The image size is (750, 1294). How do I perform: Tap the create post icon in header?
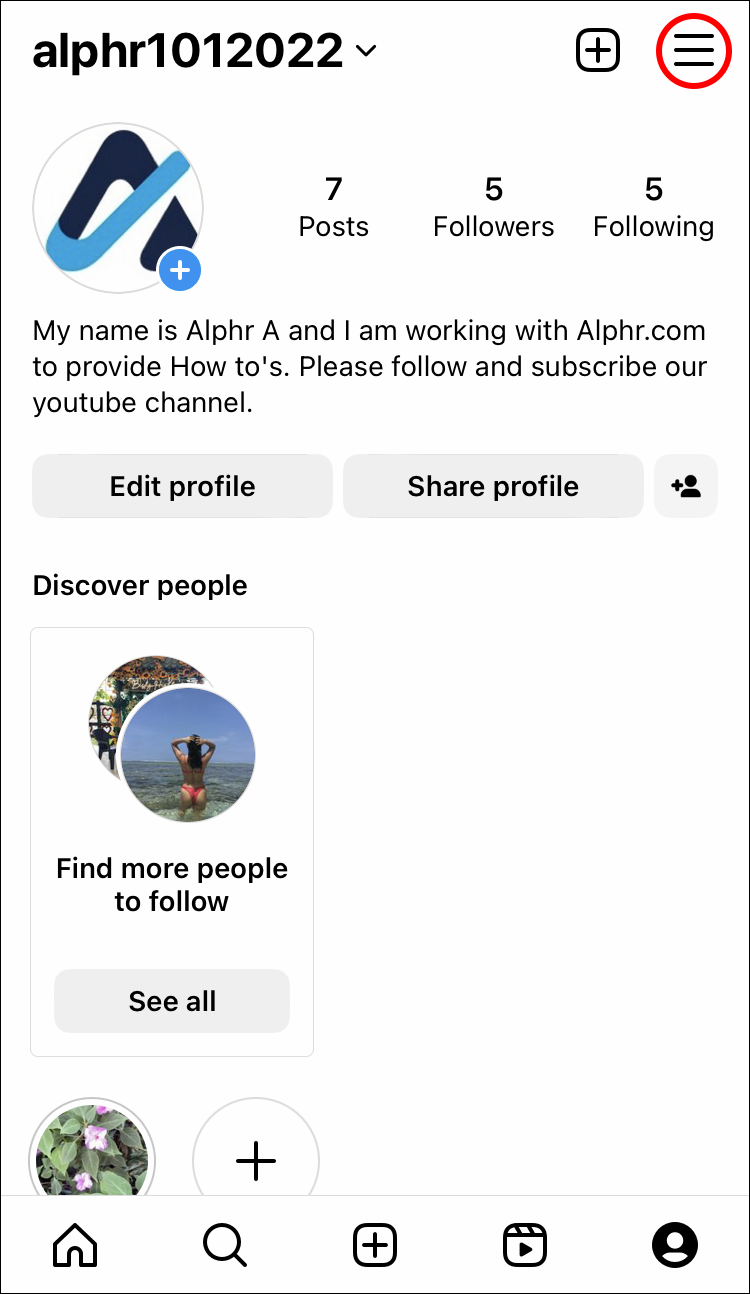[598, 51]
